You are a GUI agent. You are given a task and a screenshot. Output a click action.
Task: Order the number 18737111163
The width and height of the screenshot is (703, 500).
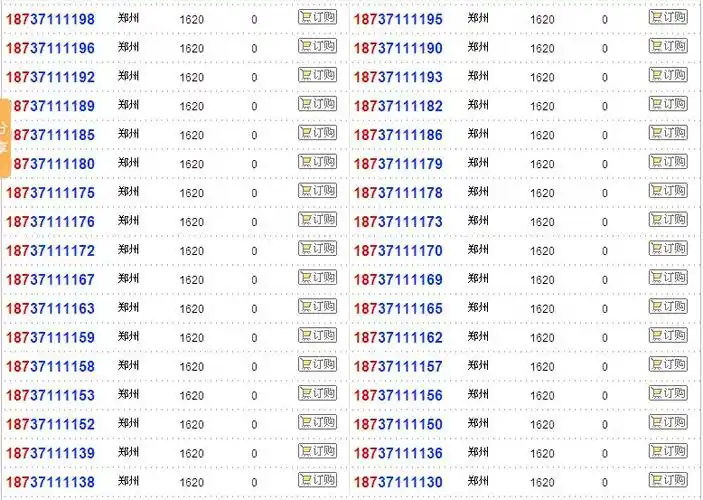click(x=317, y=307)
